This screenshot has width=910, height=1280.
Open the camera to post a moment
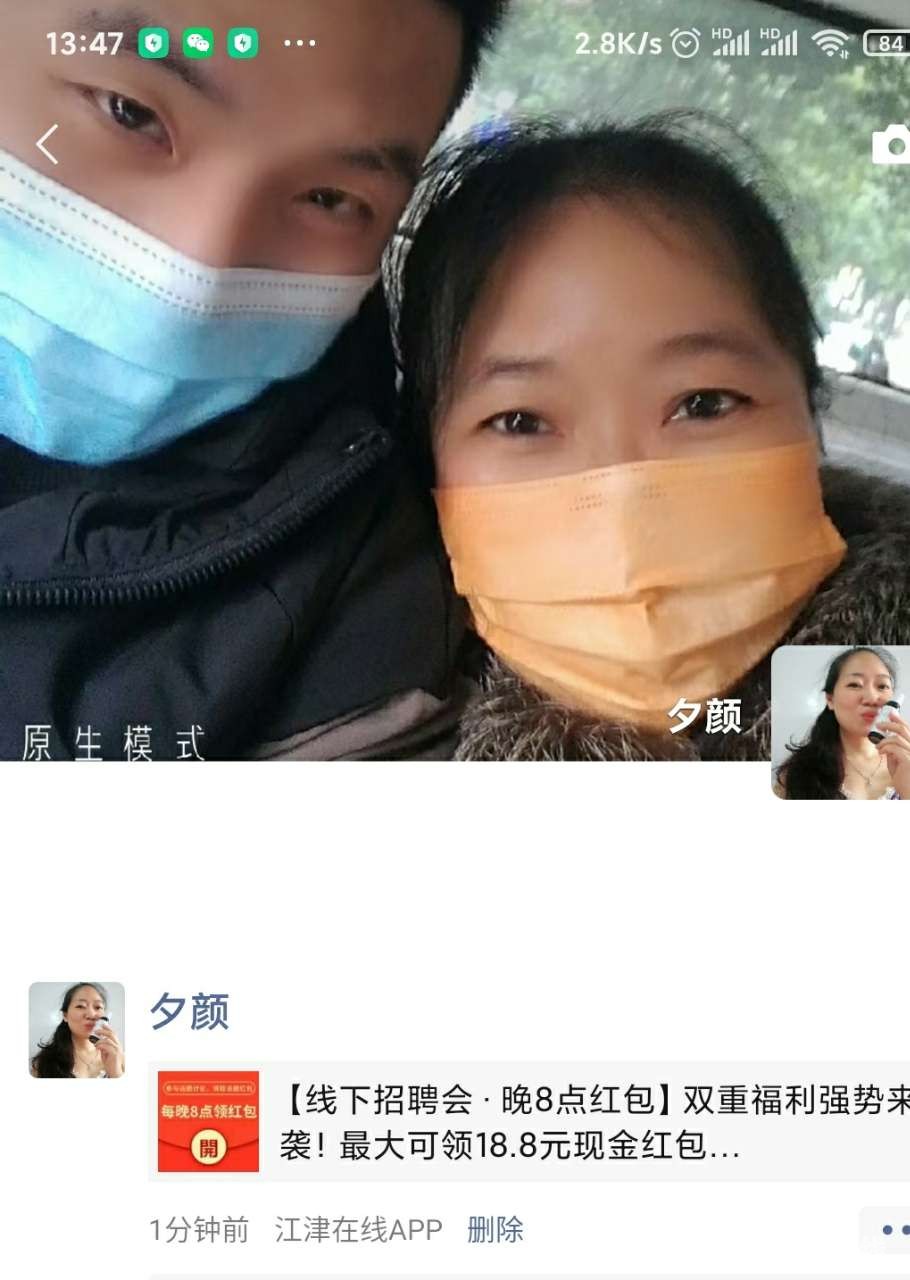click(890, 145)
